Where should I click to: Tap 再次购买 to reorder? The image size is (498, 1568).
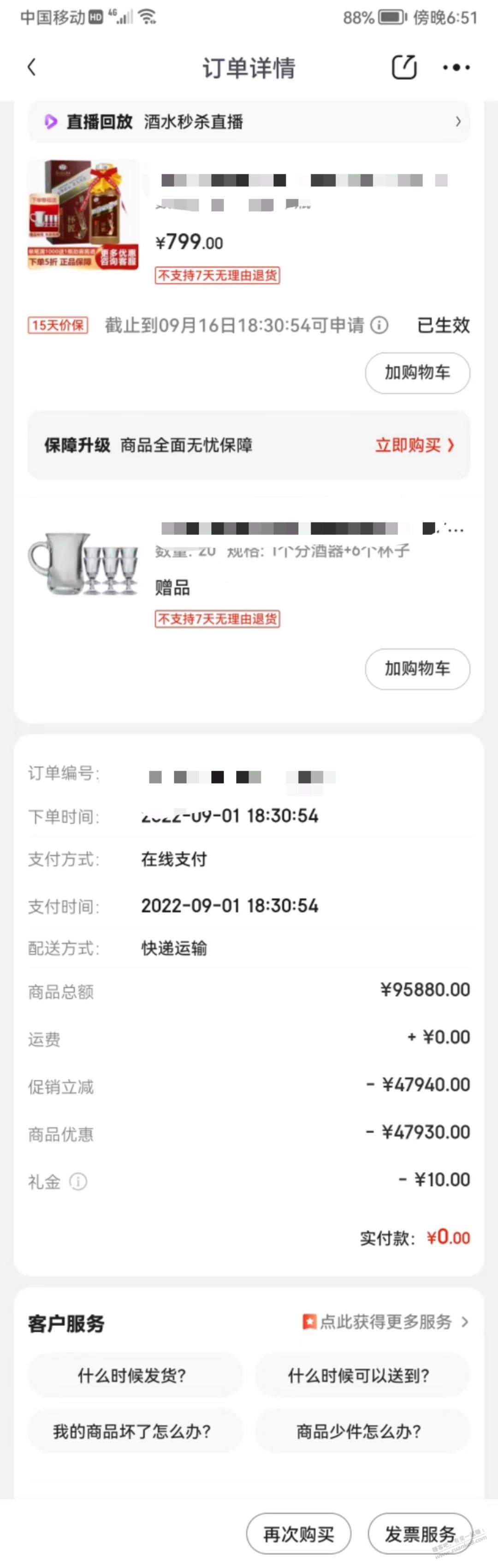(x=298, y=1534)
